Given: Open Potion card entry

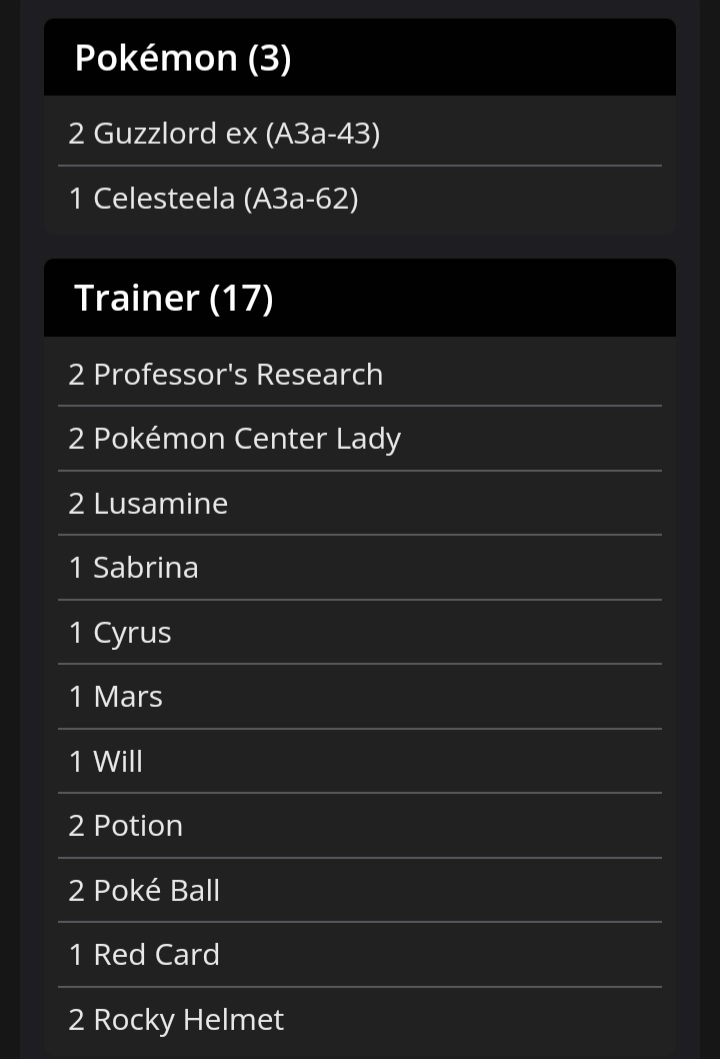Looking at the screenshot, I should pyautogui.click(x=126, y=826).
